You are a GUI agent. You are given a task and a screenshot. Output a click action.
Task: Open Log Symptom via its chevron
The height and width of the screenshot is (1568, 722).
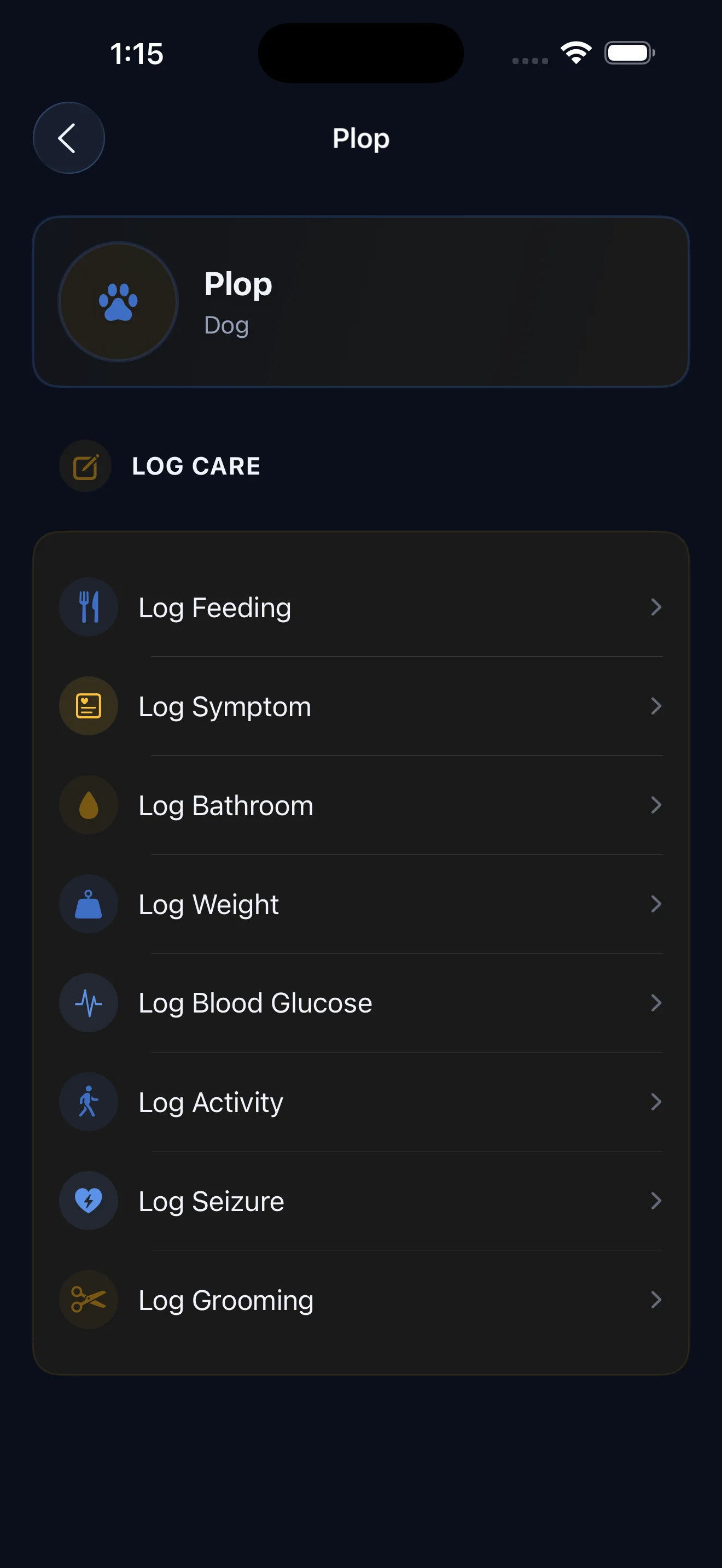click(x=656, y=706)
